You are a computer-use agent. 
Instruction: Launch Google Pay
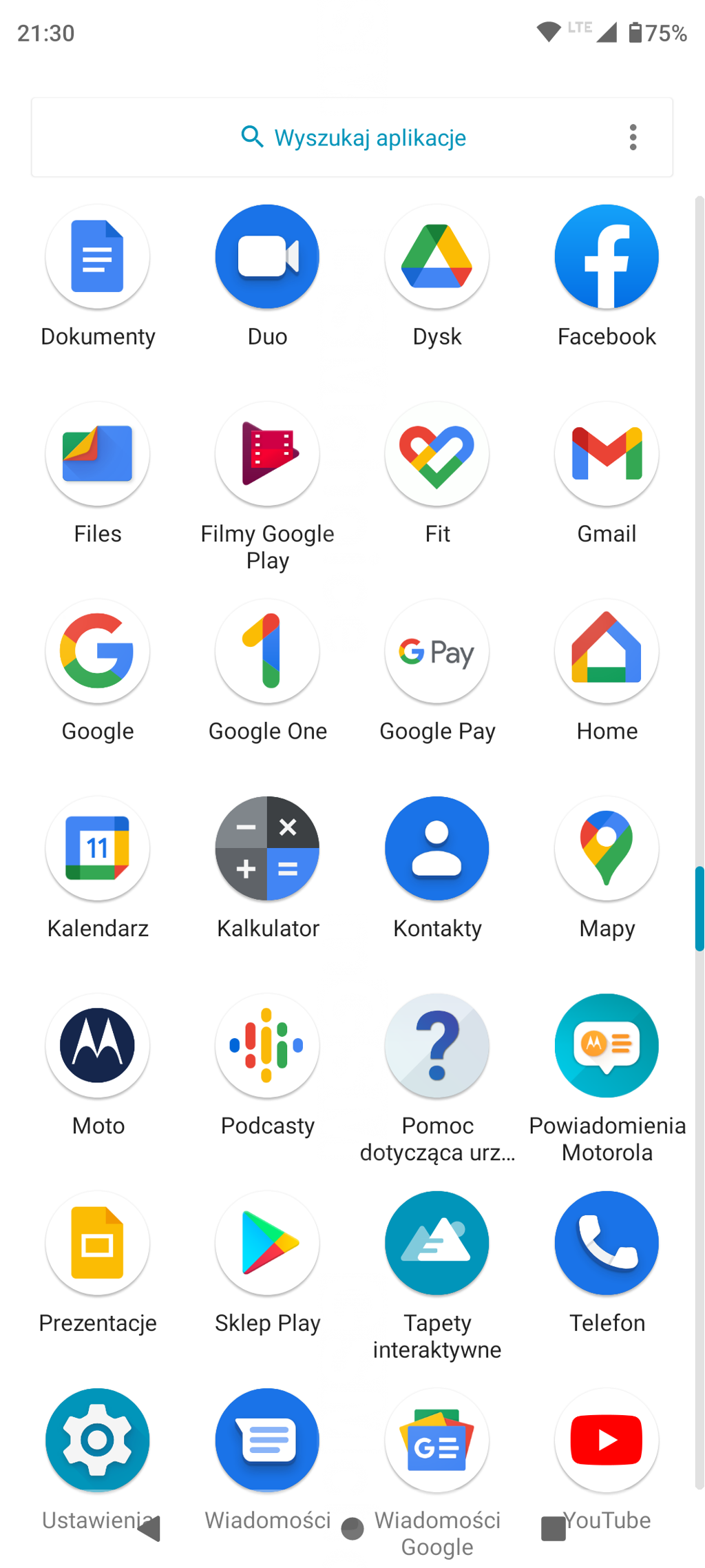[437, 651]
